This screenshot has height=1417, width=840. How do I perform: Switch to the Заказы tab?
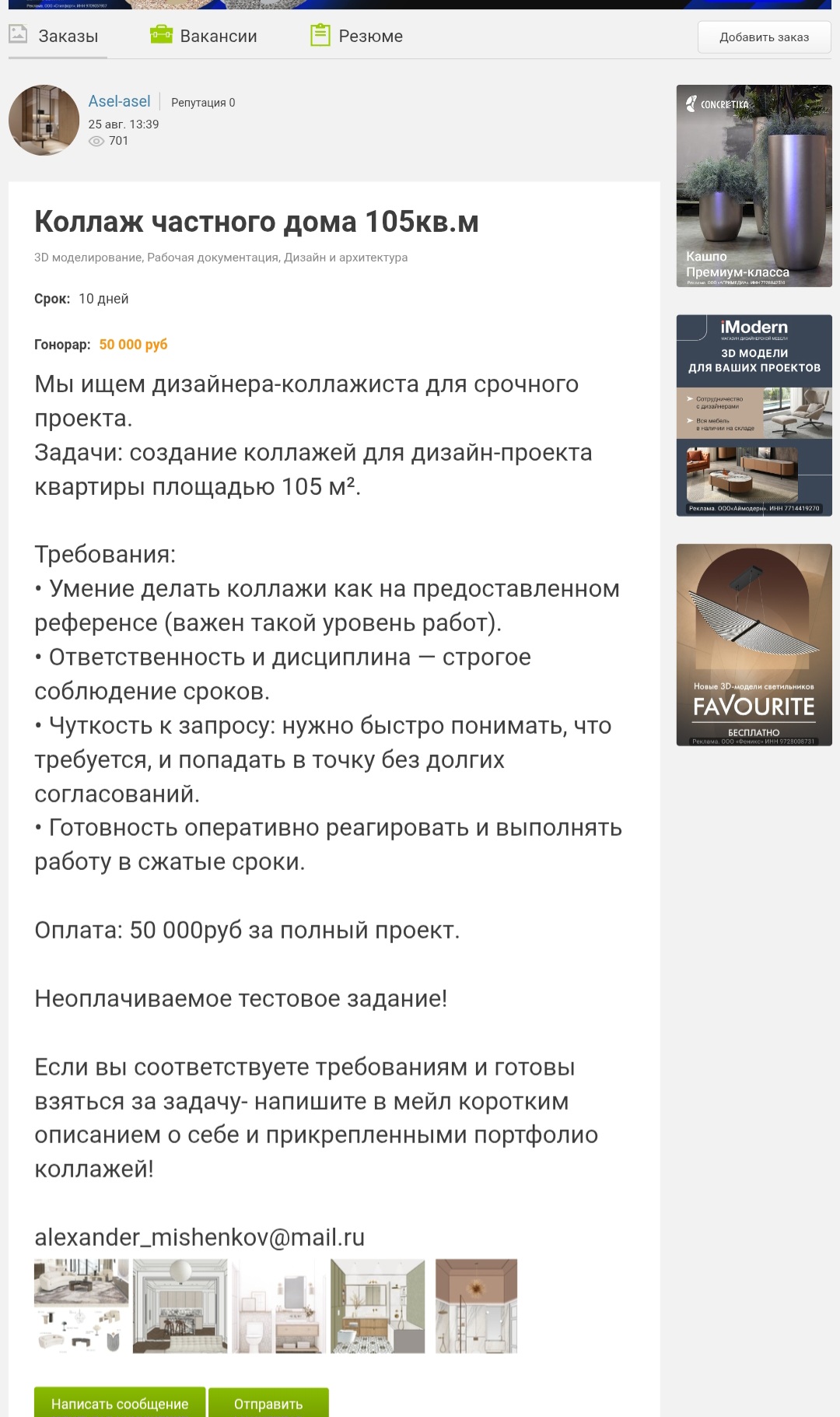tap(54, 36)
